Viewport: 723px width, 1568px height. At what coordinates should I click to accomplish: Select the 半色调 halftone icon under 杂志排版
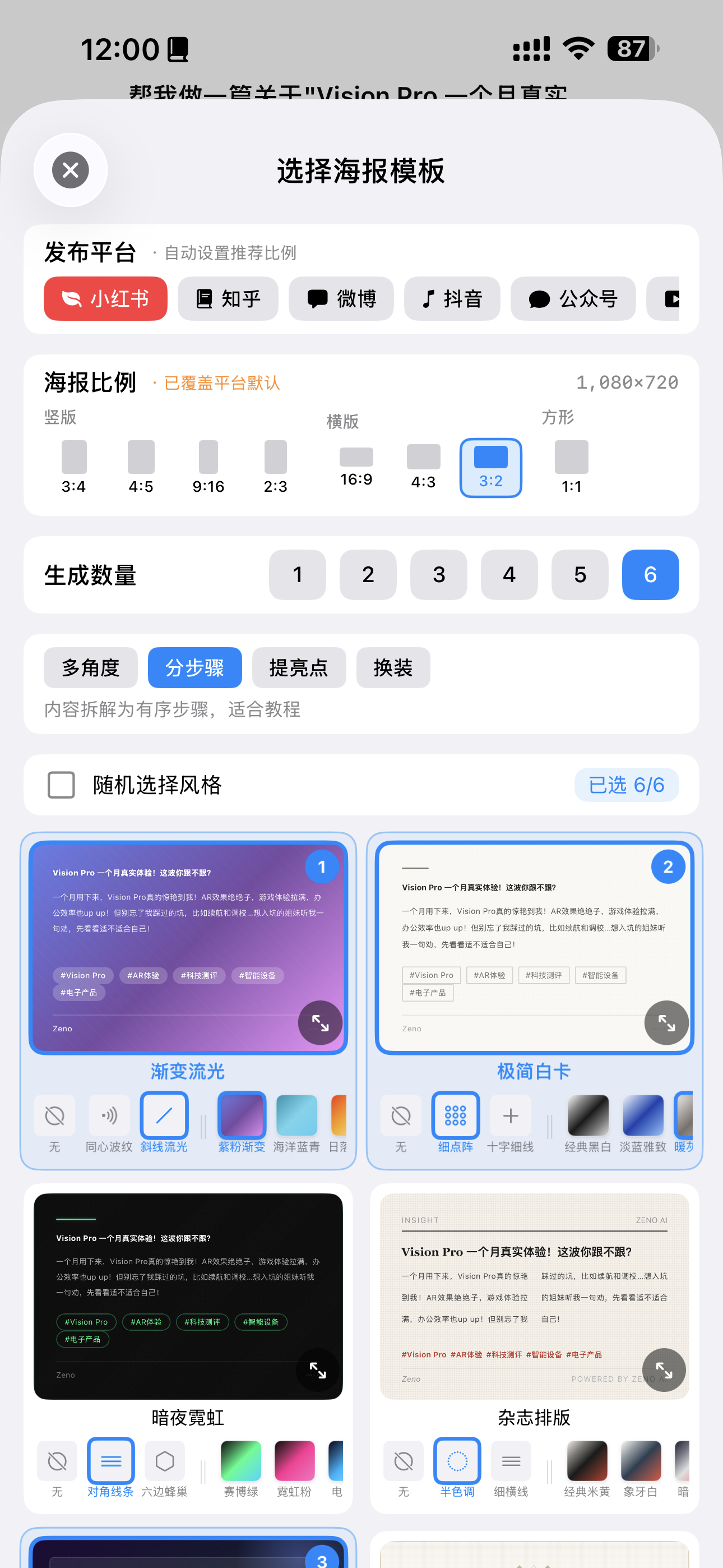click(x=456, y=1461)
